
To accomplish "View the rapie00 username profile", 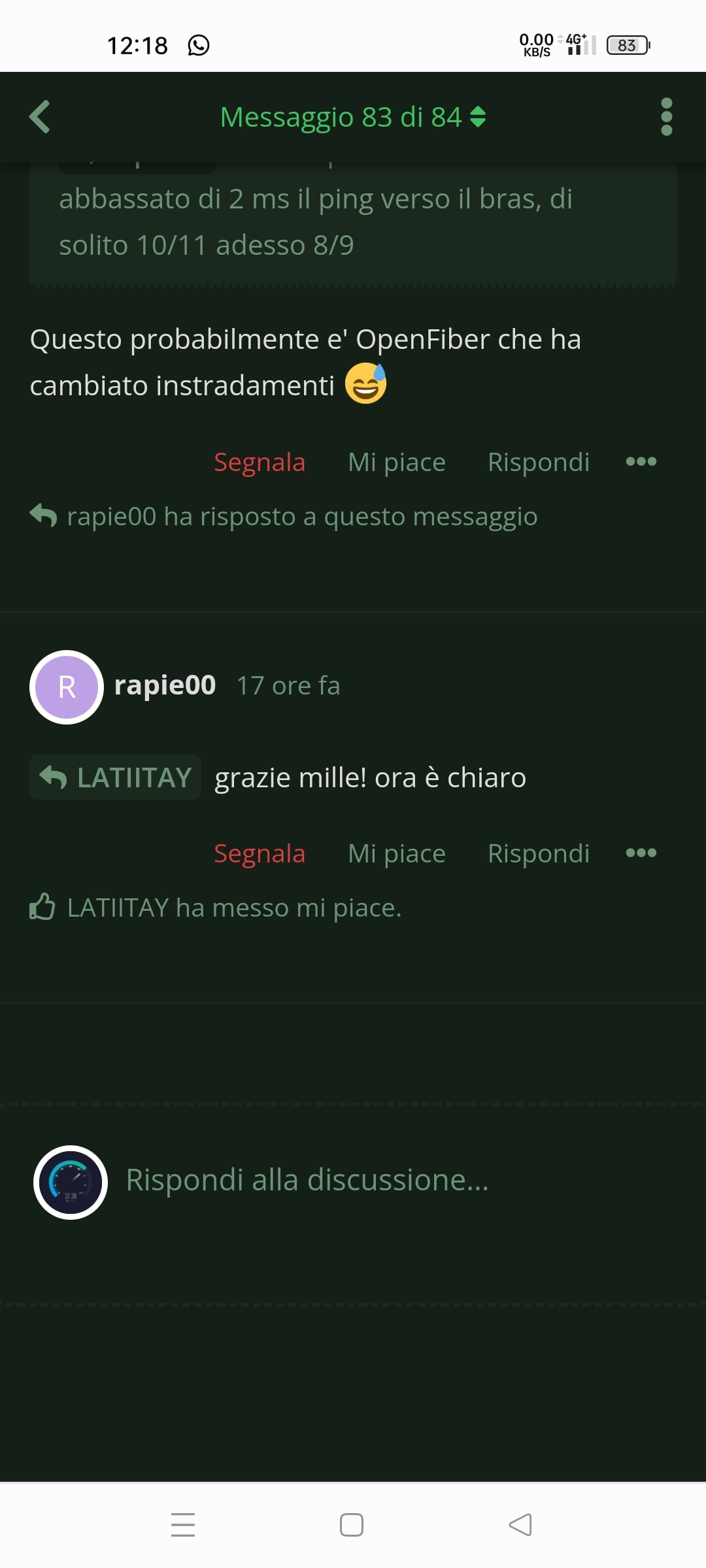I will pos(165,685).
